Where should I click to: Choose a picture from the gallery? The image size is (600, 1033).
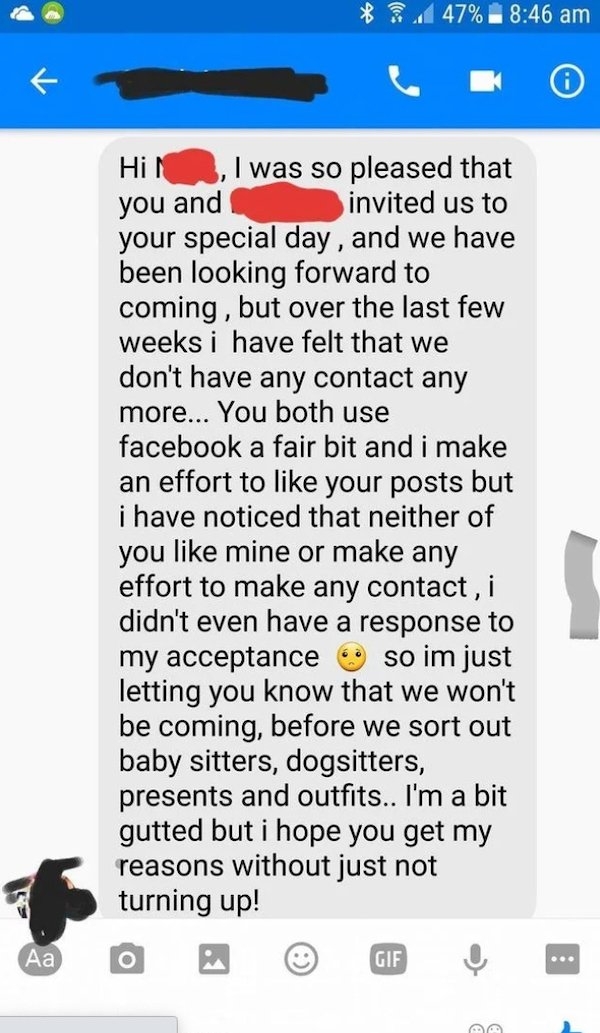click(x=213, y=958)
